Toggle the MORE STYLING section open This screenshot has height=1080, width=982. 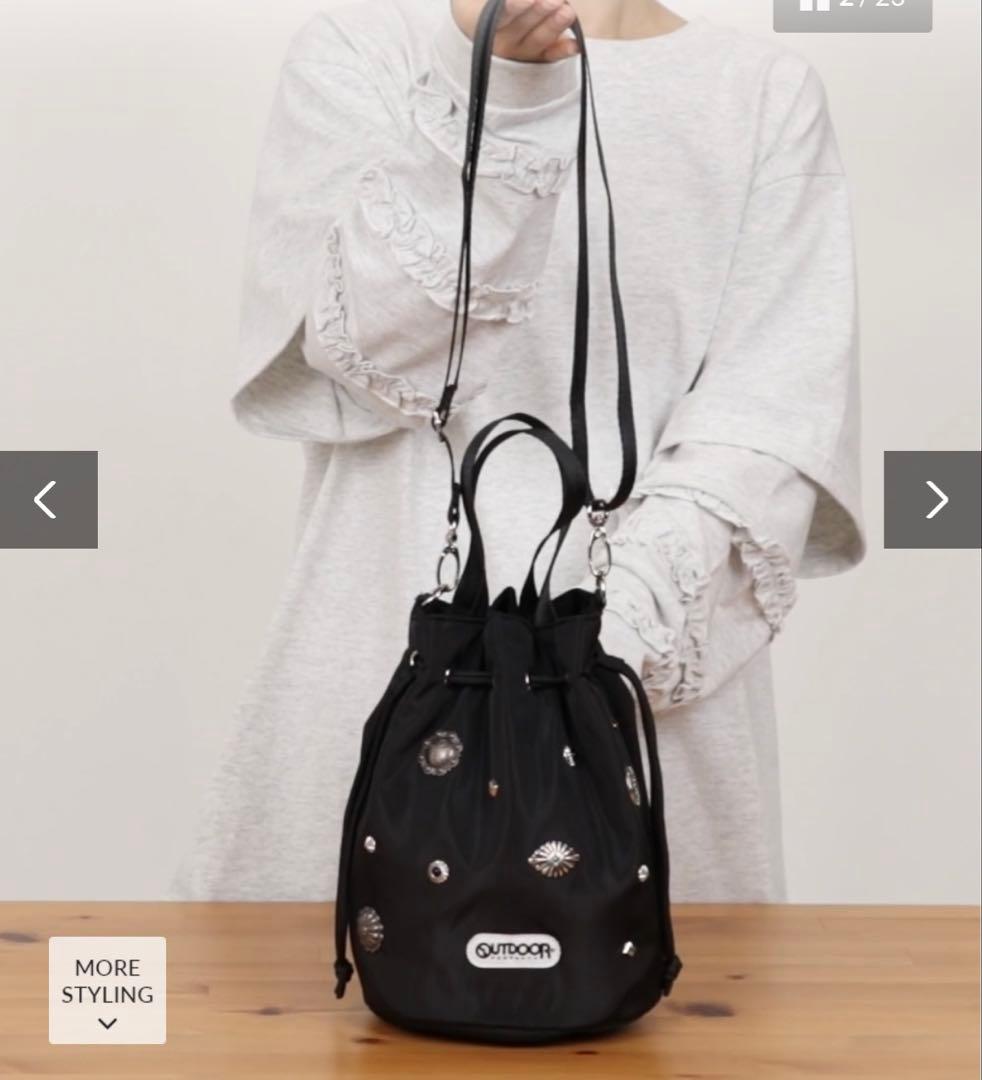click(107, 989)
